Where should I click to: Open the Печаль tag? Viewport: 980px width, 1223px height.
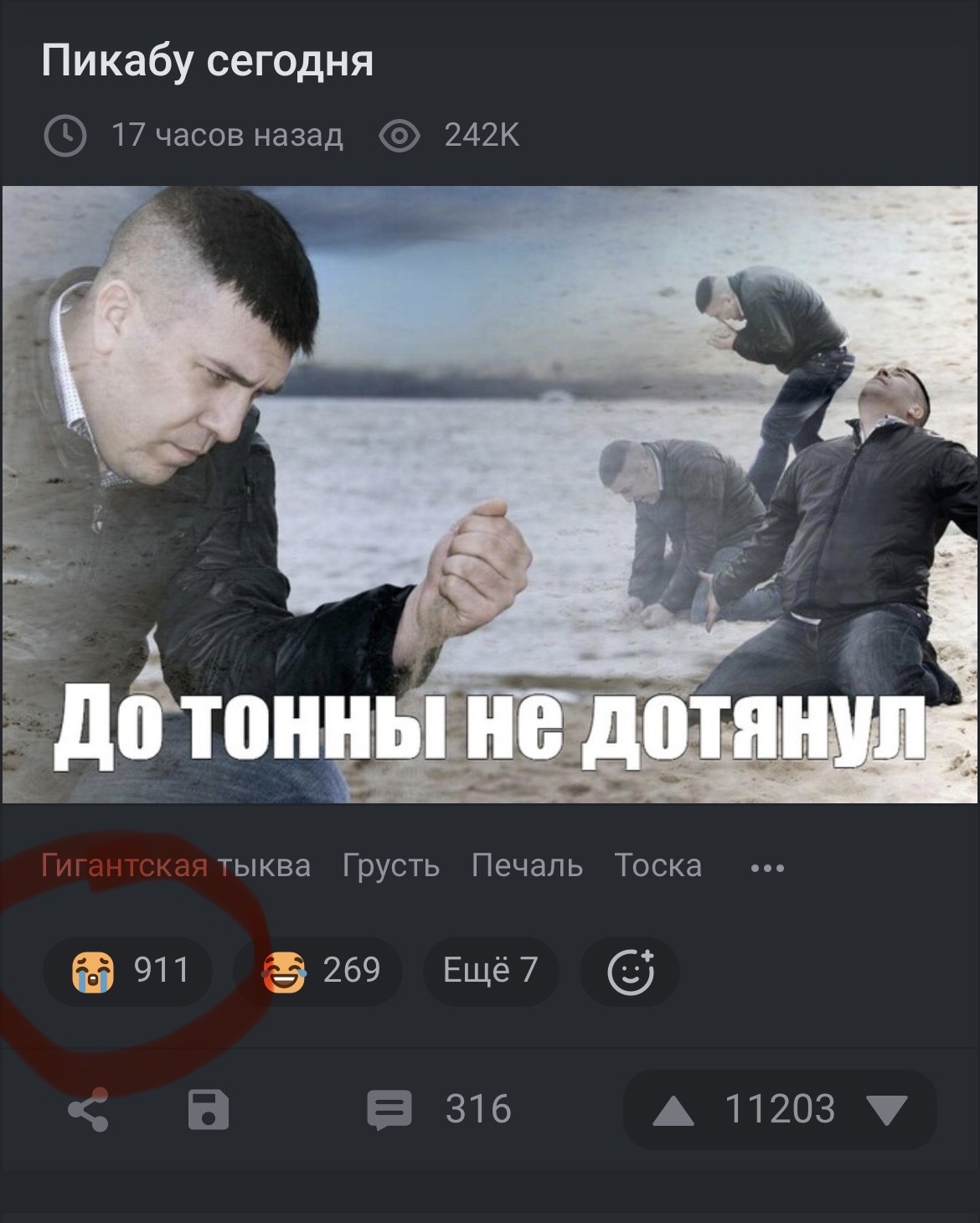coord(527,865)
